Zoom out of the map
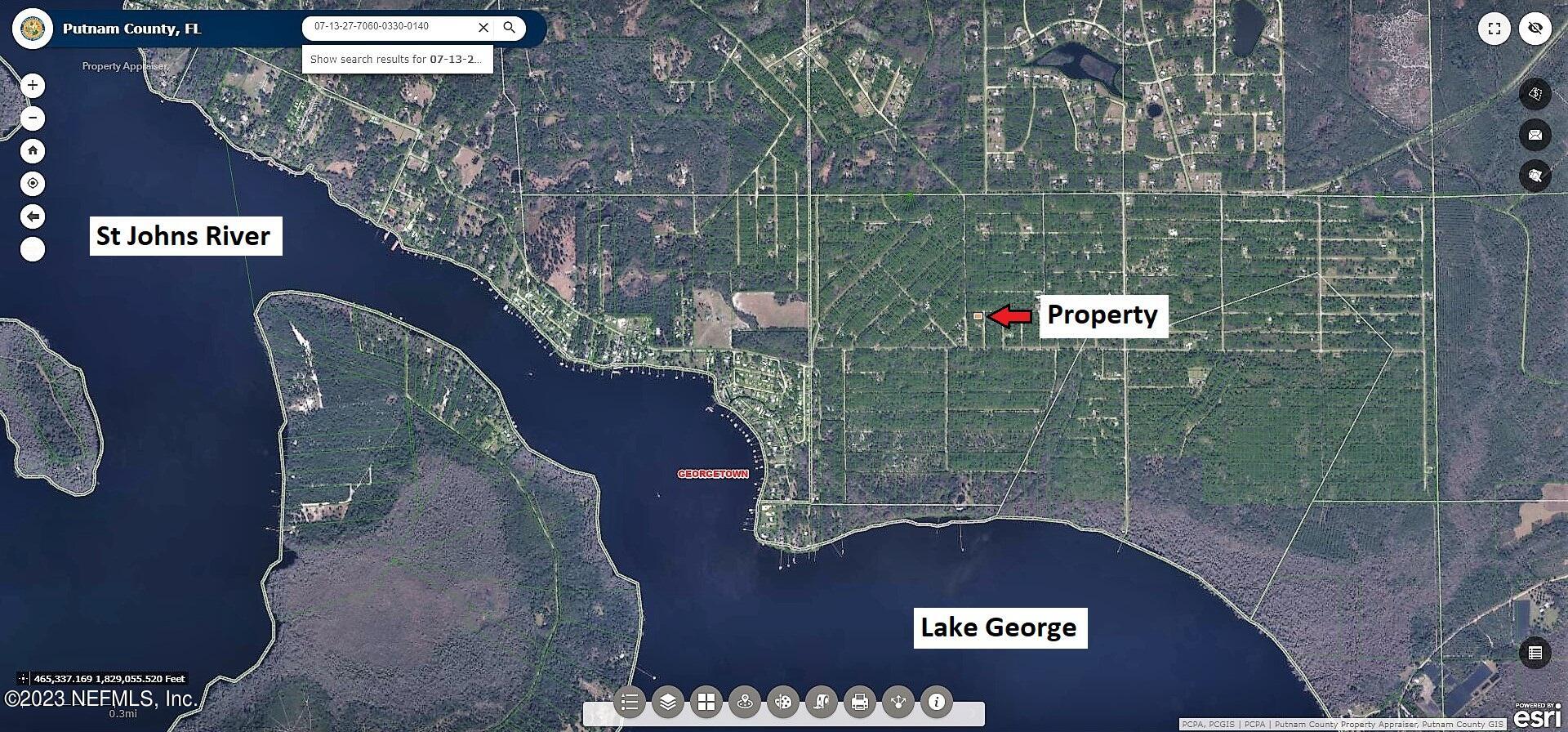The height and width of the screenshot is (732, 1568). pos(33,118)
